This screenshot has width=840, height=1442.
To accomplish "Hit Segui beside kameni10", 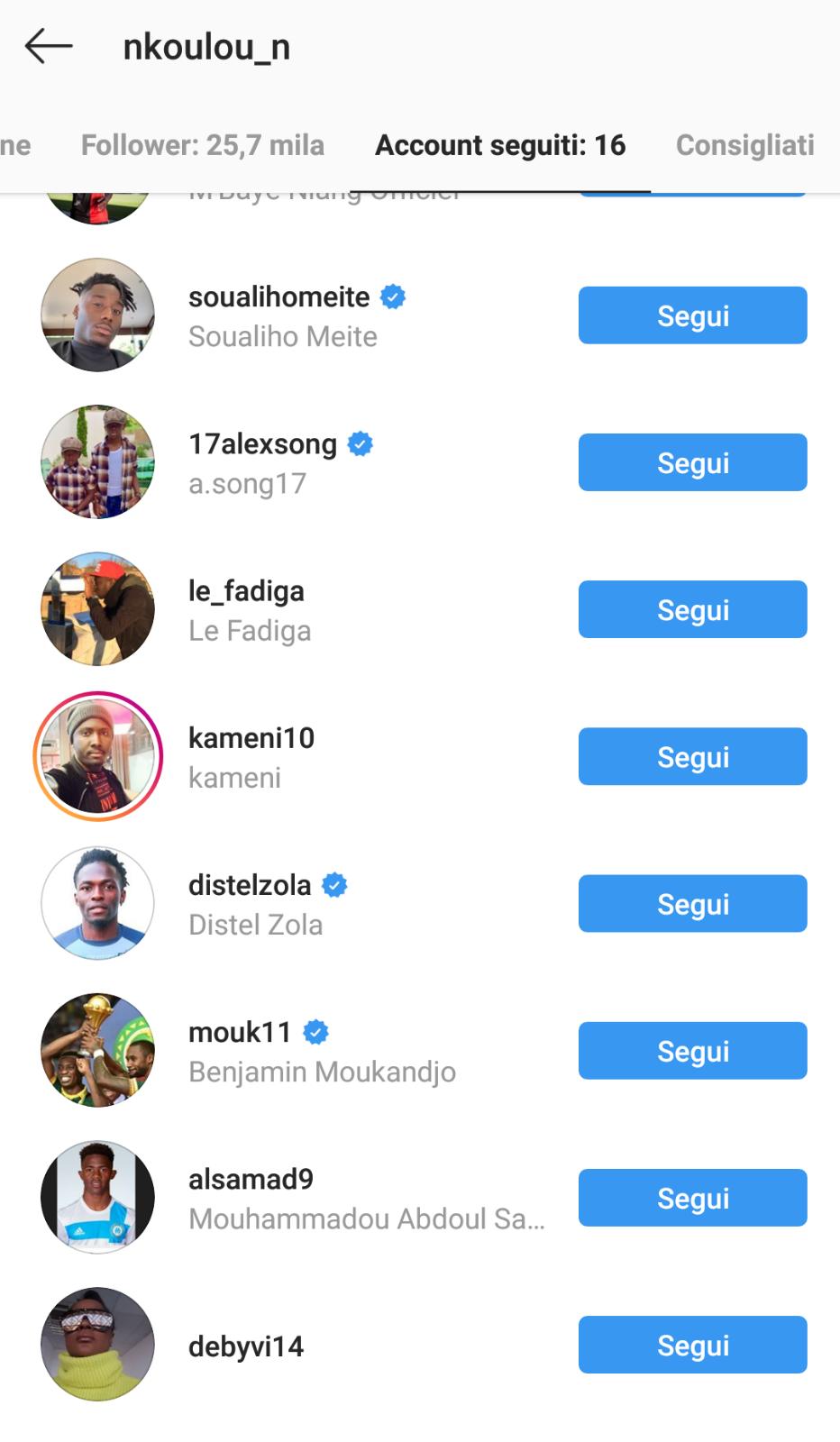I will [692, 756].
